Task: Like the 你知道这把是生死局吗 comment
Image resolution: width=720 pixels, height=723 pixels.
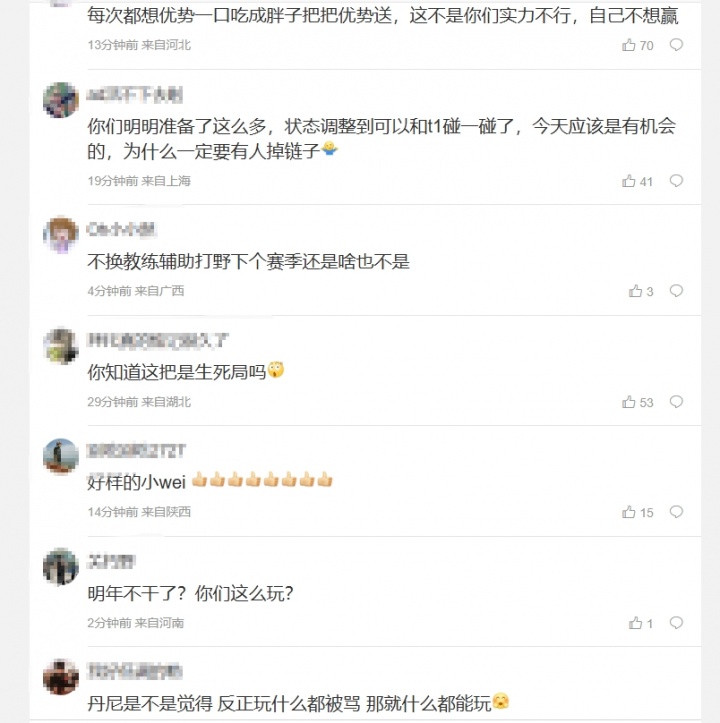Action: (629, 402)
